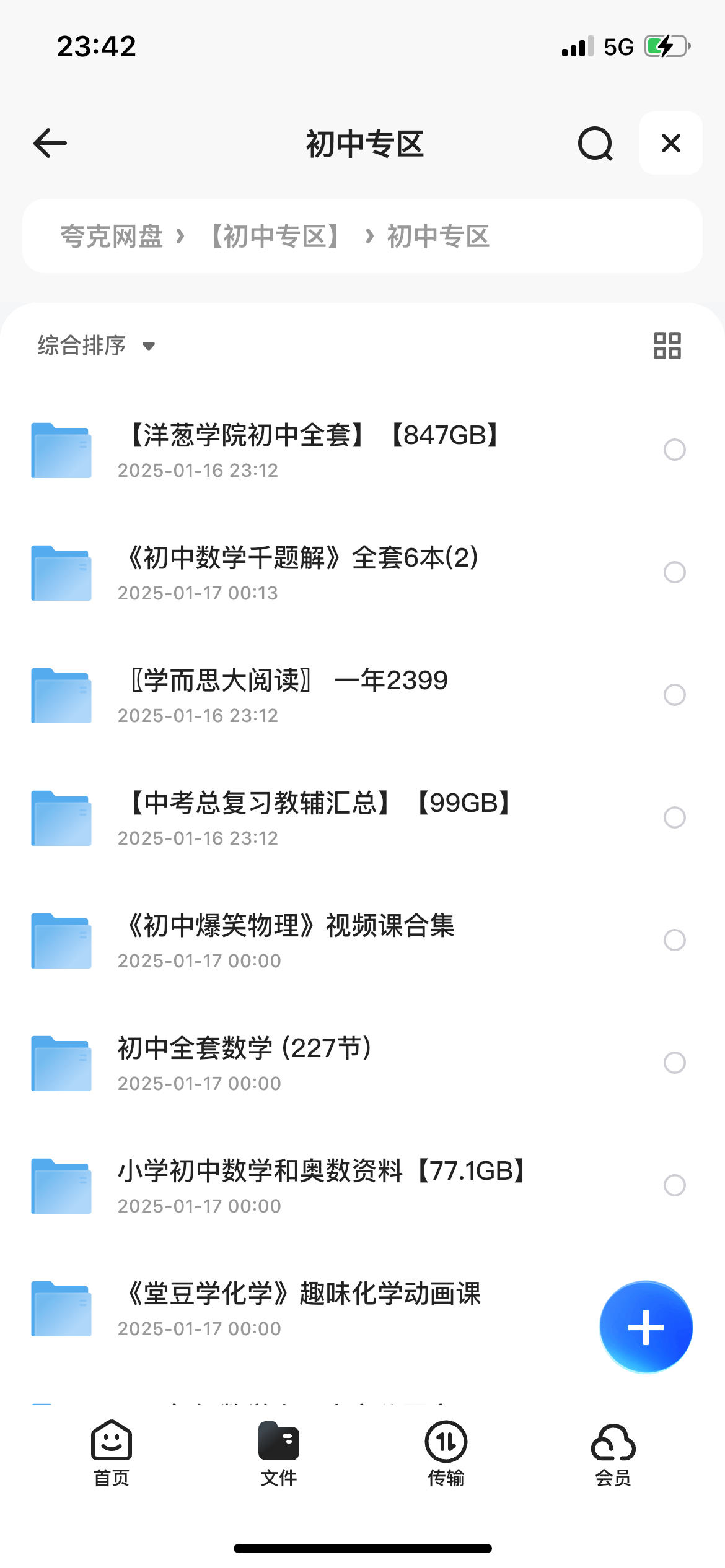Close the page with the X button
The height and width of the screenshot is (1568, 725).
pyautogui.click(x=671, y=143)
